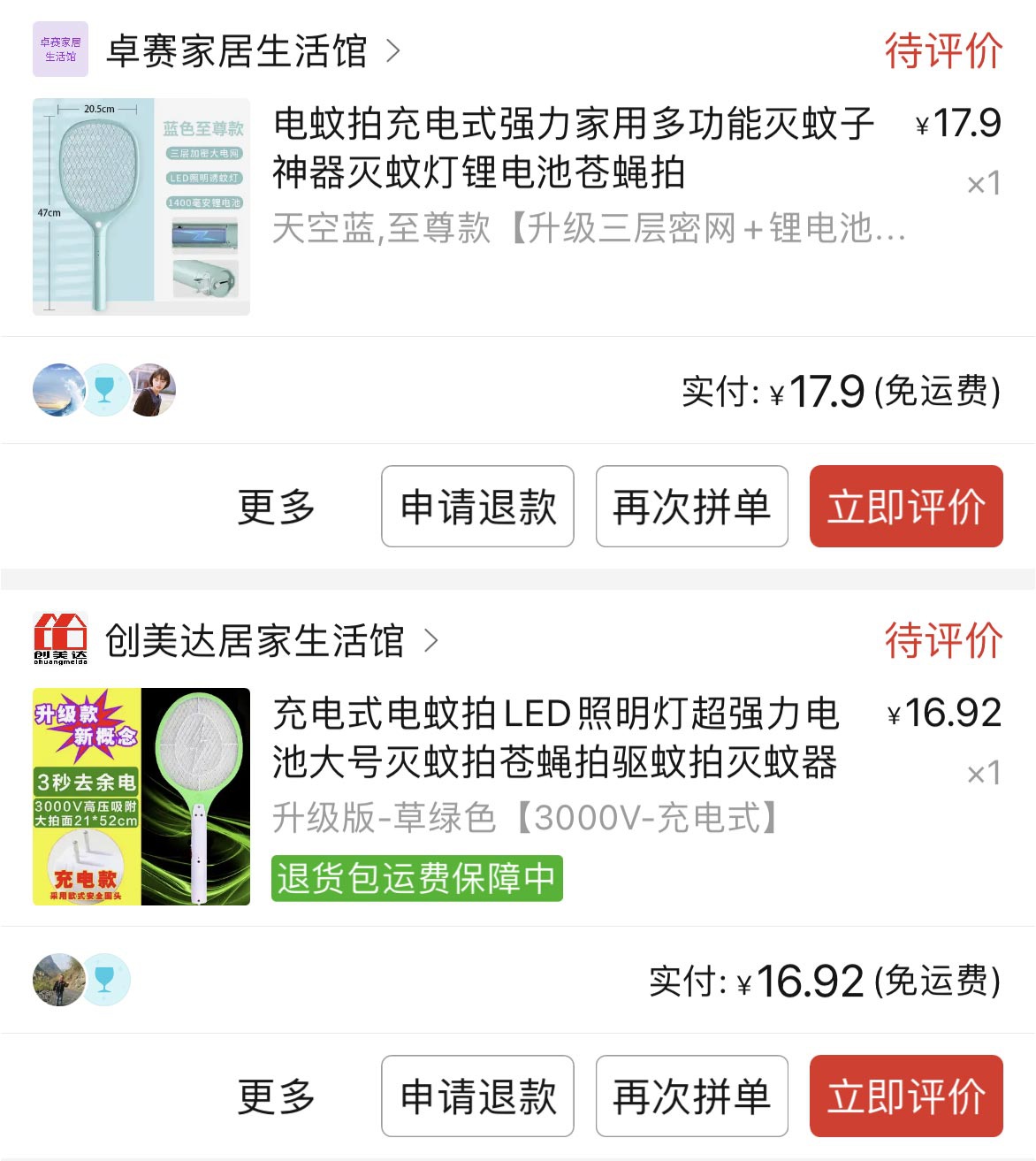Tap 再次拼单 for the 卓赛家居生活馆 order
The width and height of the screenshot is (1036, 1161).
coord(691,507)
